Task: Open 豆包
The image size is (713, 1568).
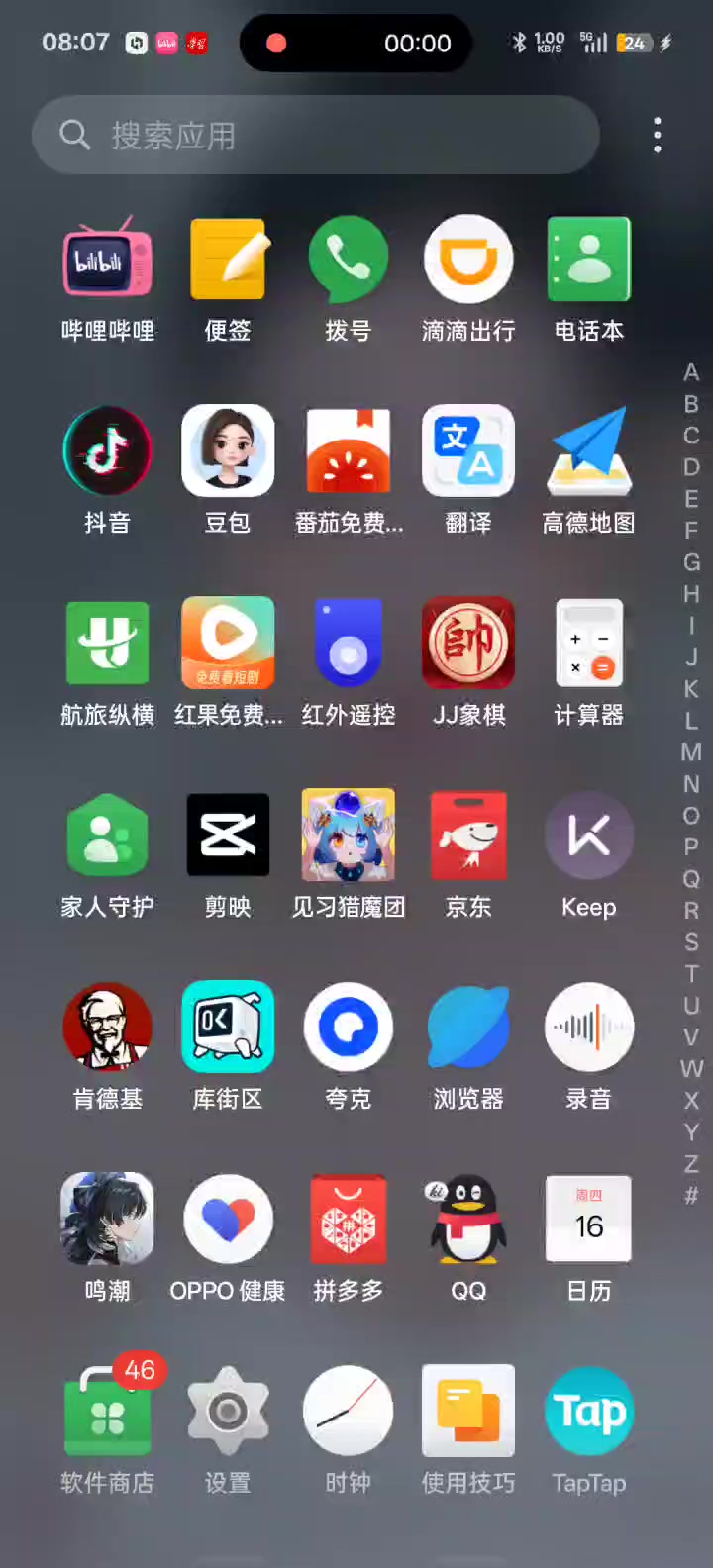Action: [228, 450]
